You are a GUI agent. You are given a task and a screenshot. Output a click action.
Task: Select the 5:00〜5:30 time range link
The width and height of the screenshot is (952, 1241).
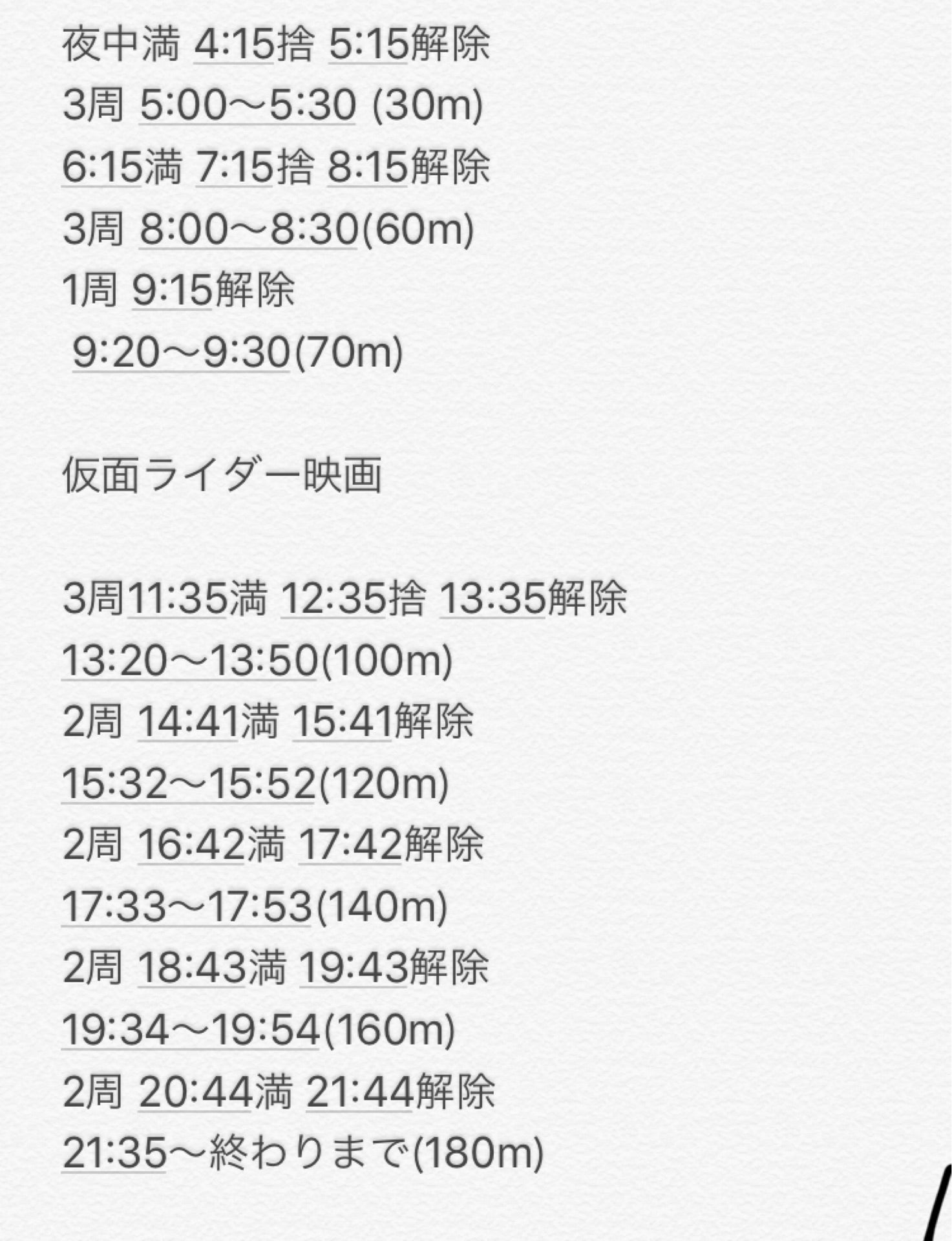248,106
